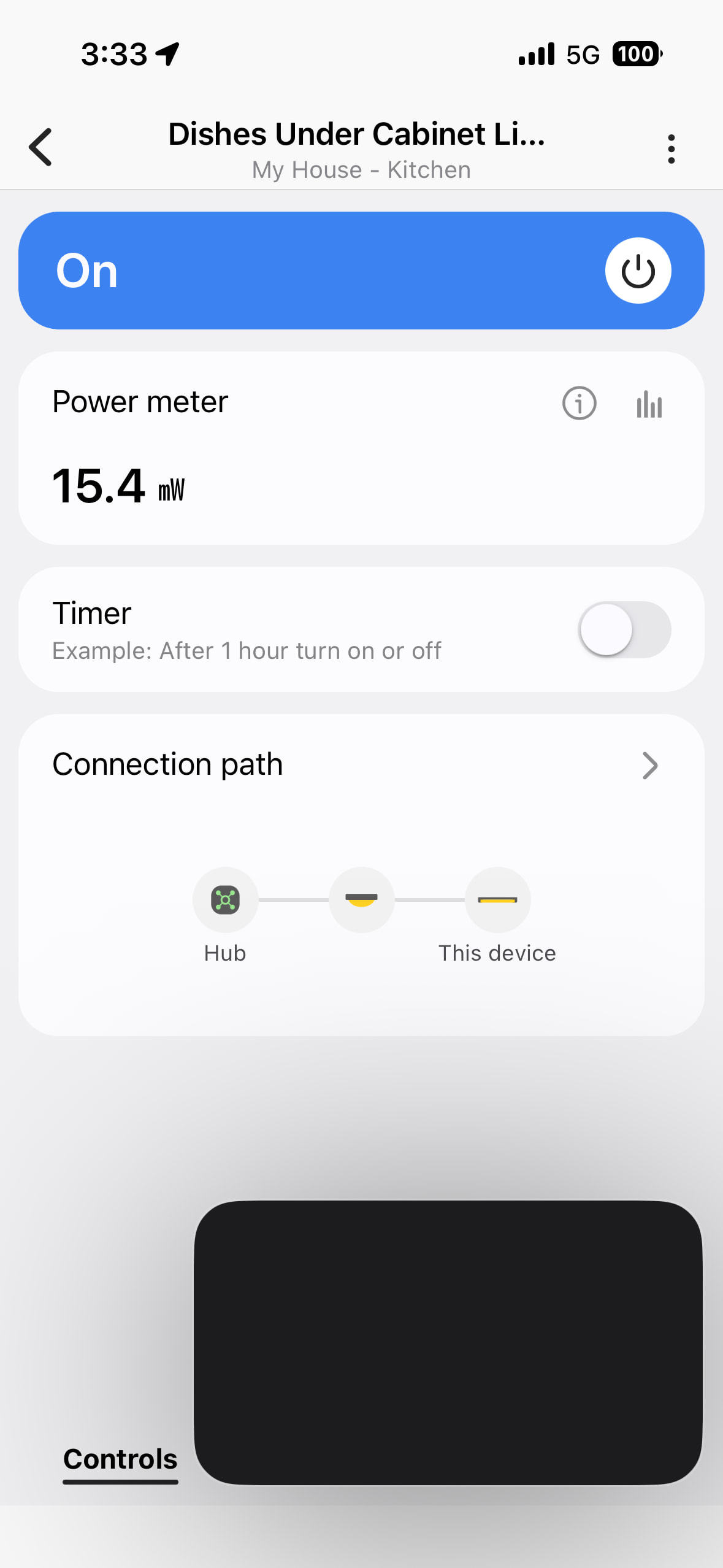Go back to the previous screen
Image resolution: width=723 pixels, height=1568 pixels.
pos(40,148)
